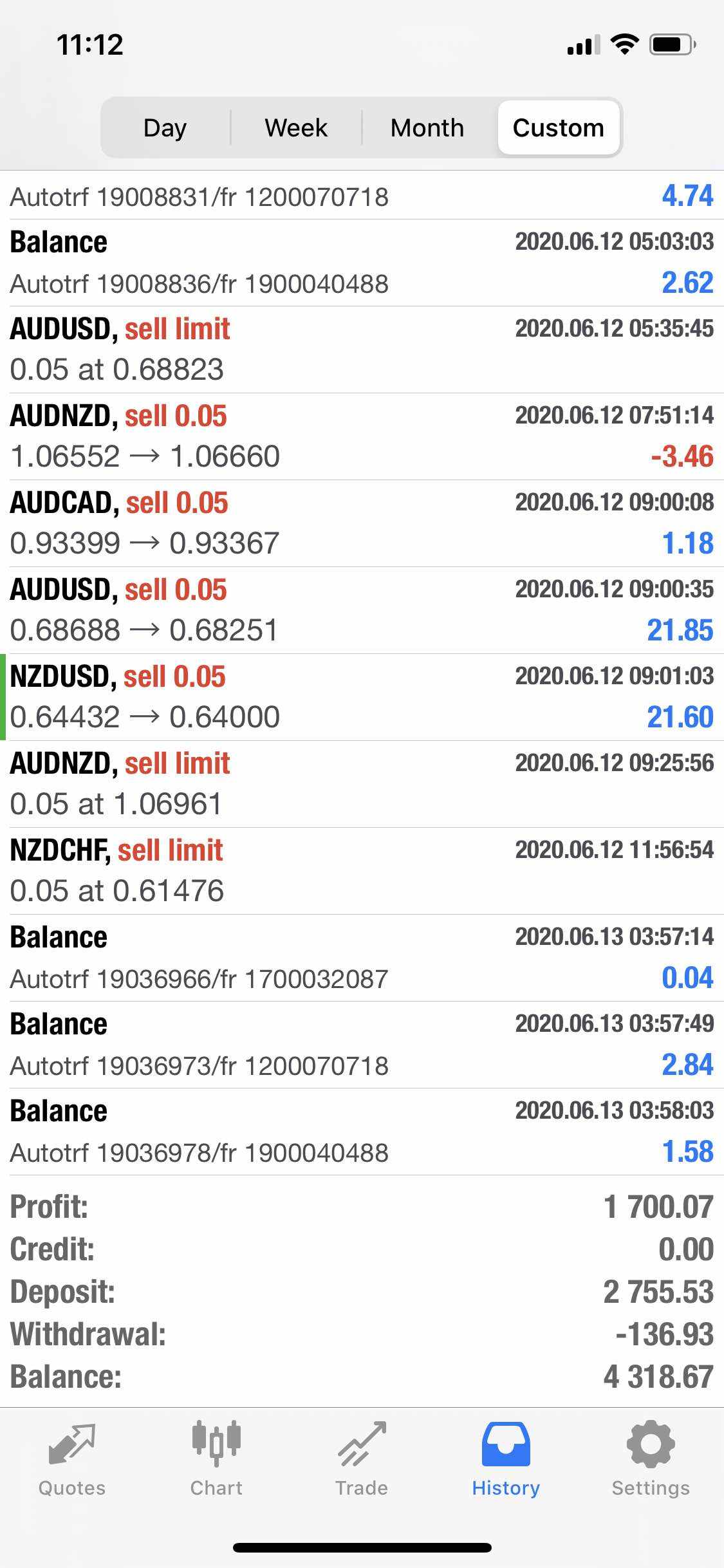This screenshot has width=724, height=1568.
Task: View the Balance entry Autotrf 19036978
Action: pos(362,1132)
